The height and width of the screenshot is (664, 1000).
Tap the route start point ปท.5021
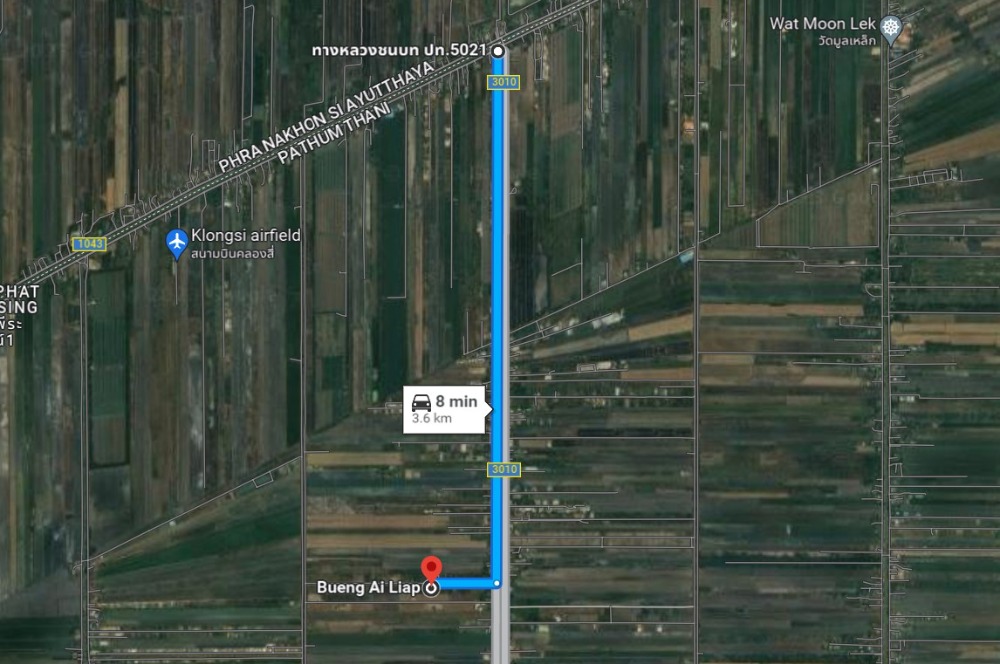497,49
